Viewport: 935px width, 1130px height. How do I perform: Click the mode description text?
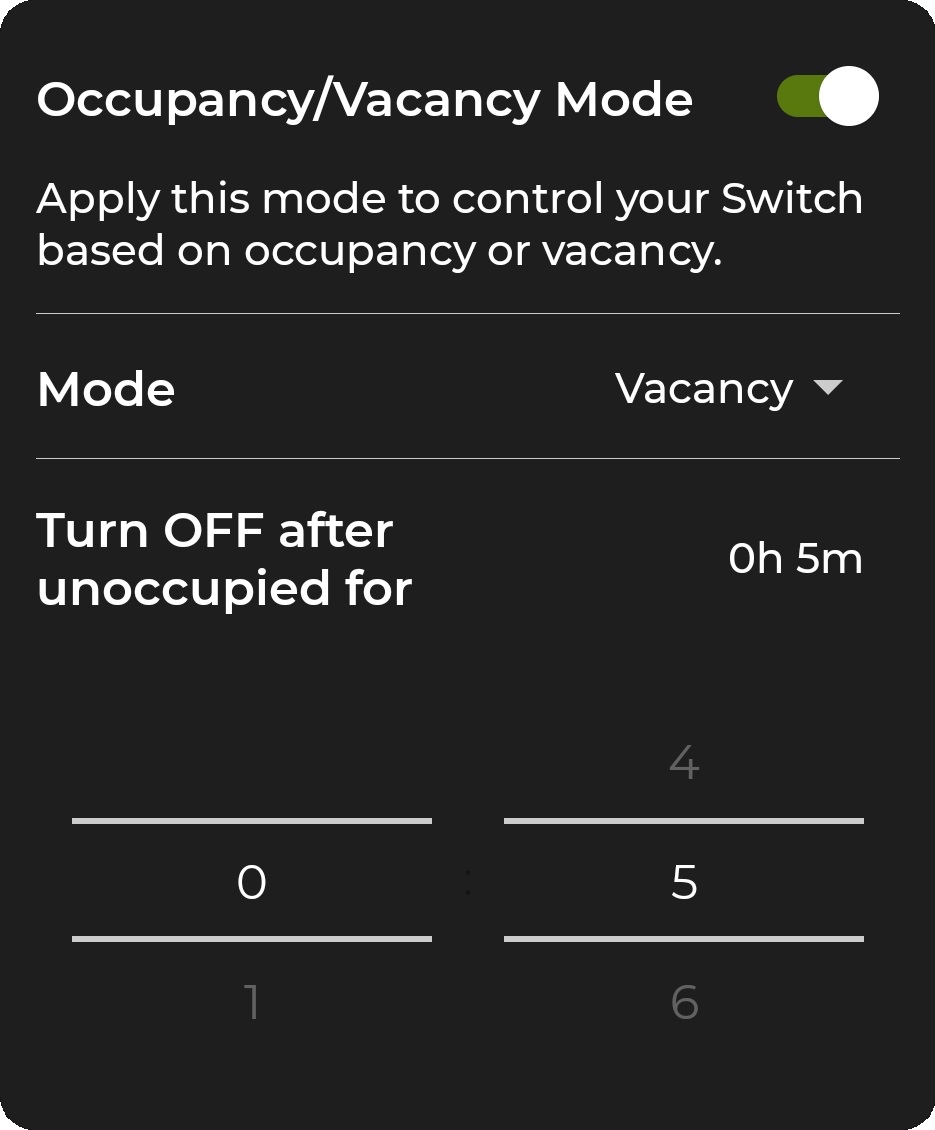click(449, 224)
